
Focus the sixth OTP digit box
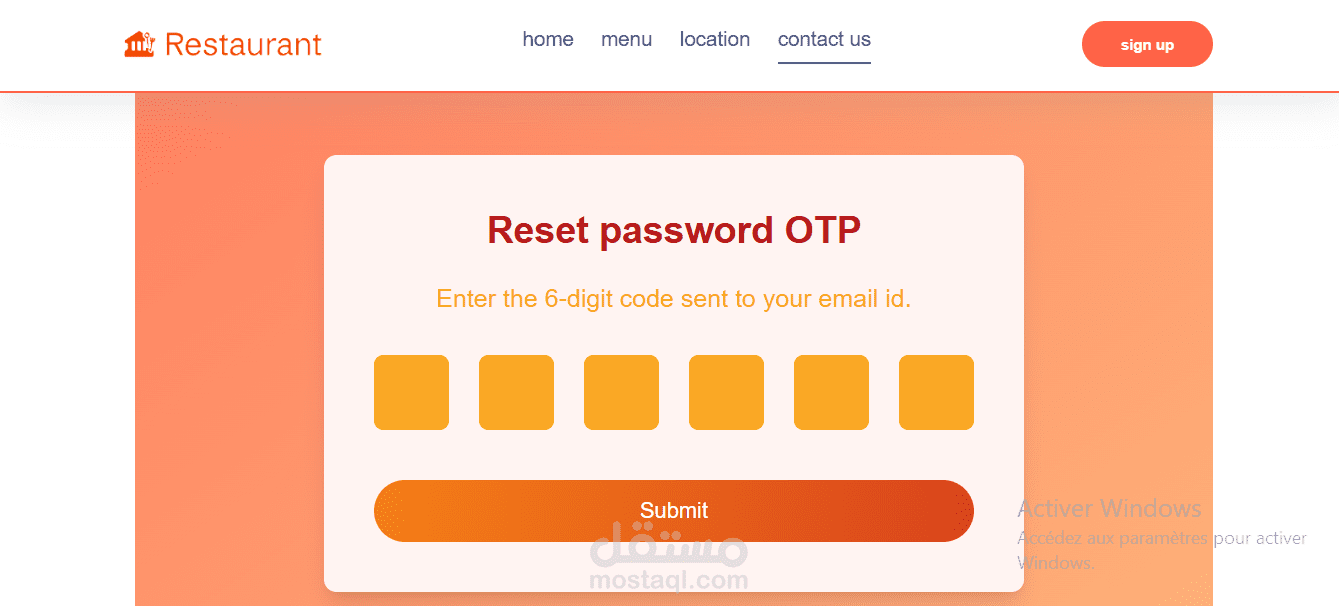click(x=936, y=392)
